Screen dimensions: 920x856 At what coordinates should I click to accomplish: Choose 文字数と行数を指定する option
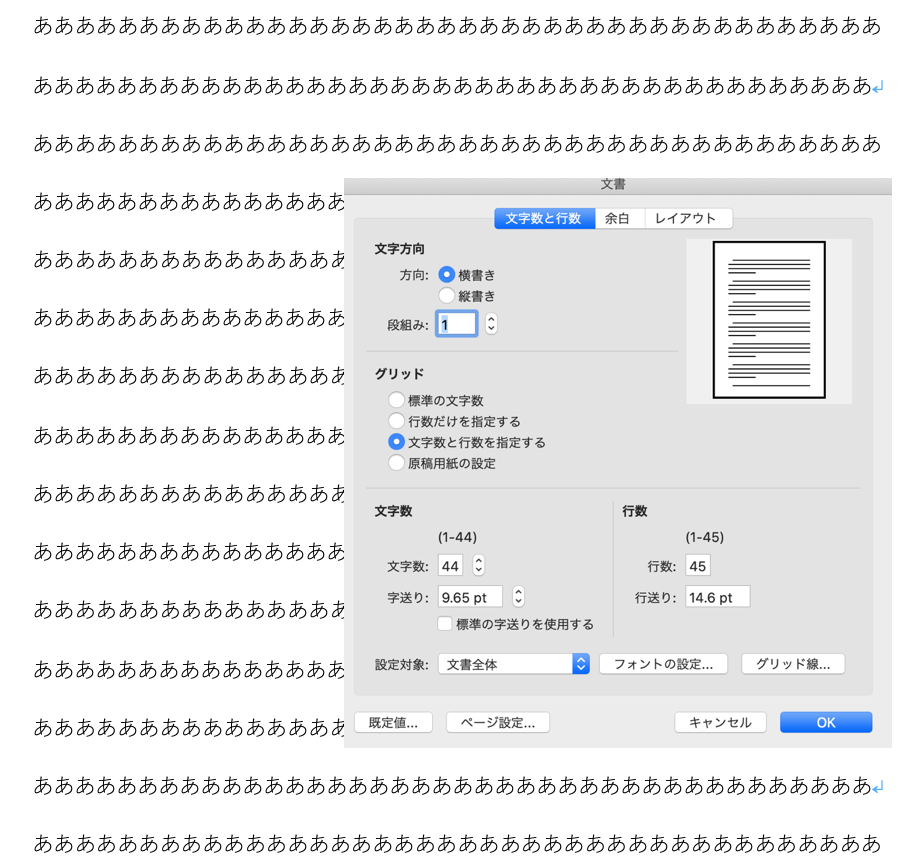pos(397,442)
